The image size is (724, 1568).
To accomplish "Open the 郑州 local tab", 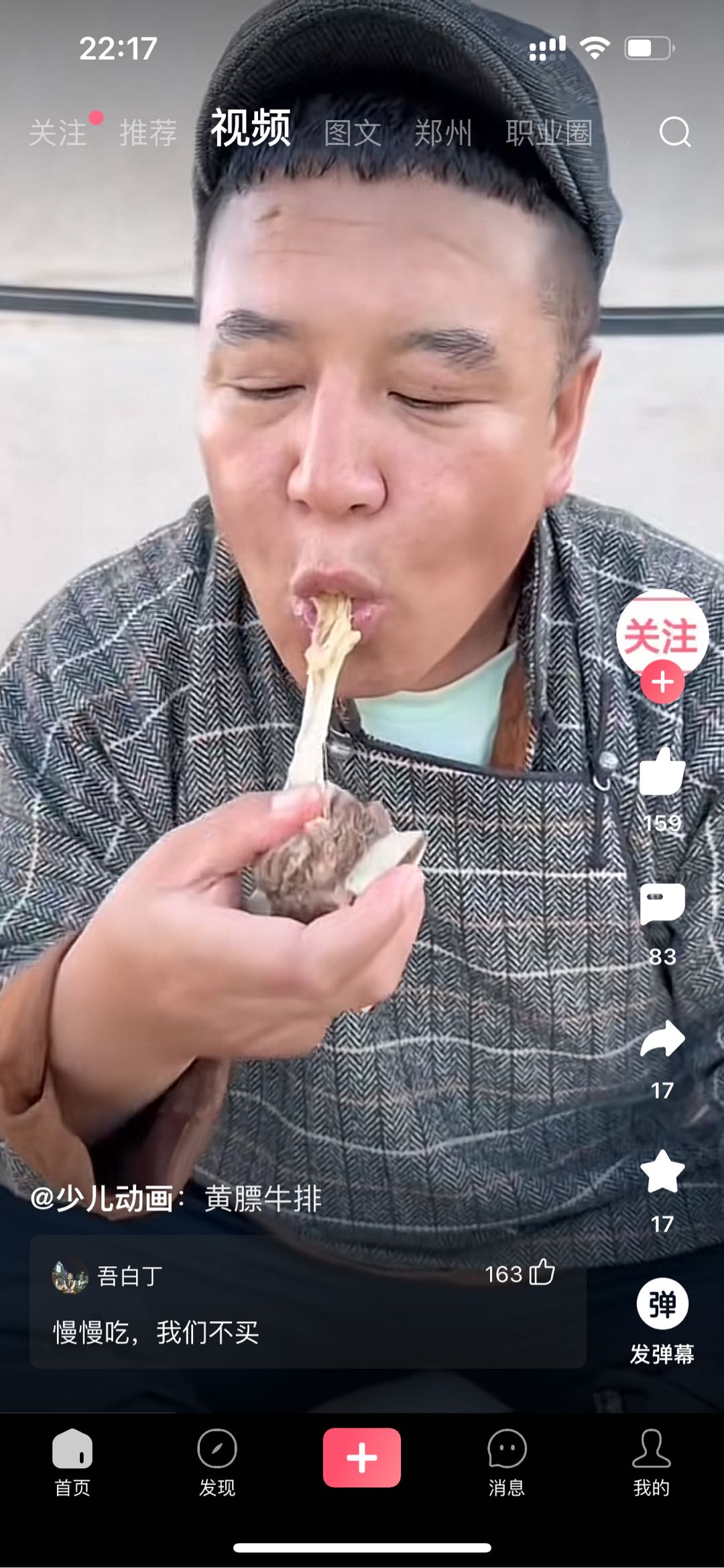I will pyautogui.click(x=443, y=133).
